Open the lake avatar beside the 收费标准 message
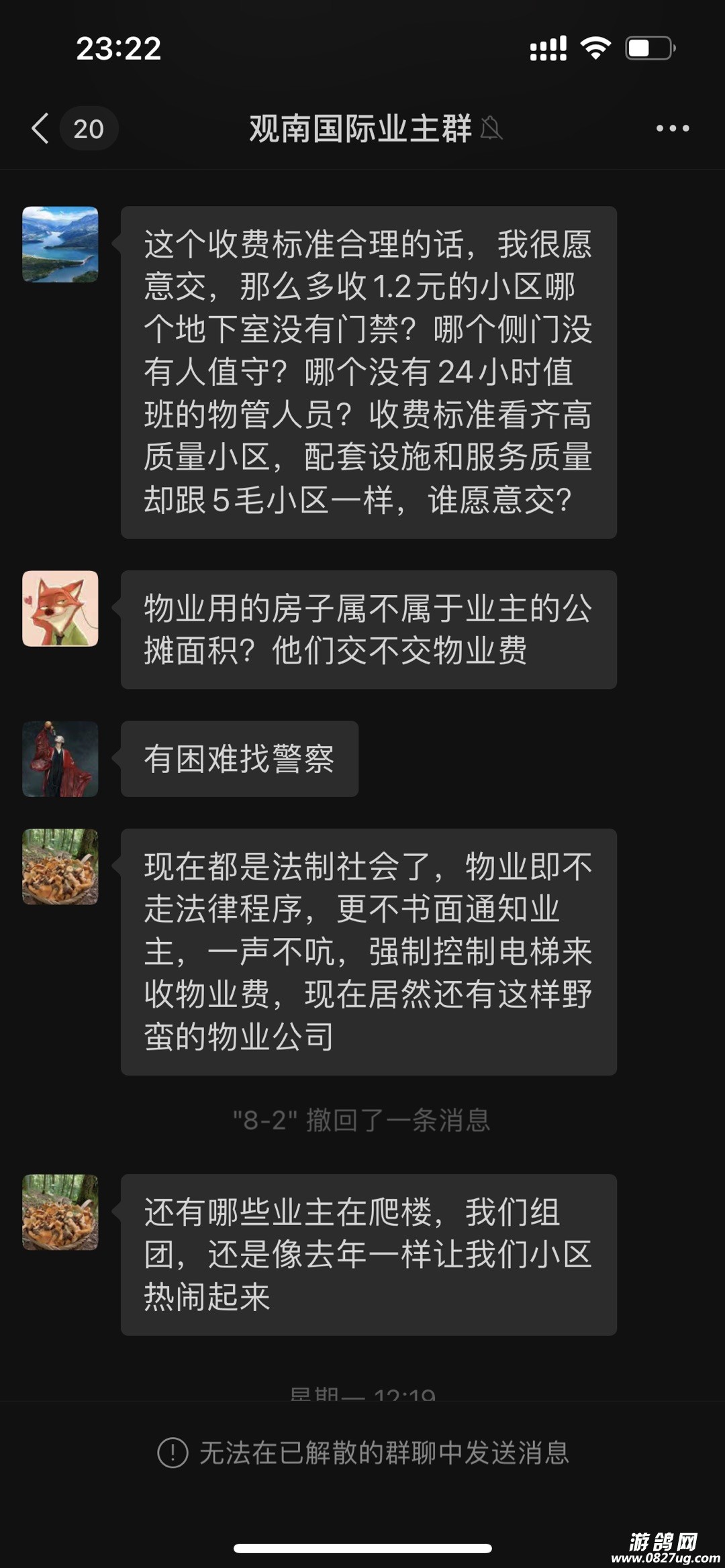725x1568 pixels. point(60,244)
